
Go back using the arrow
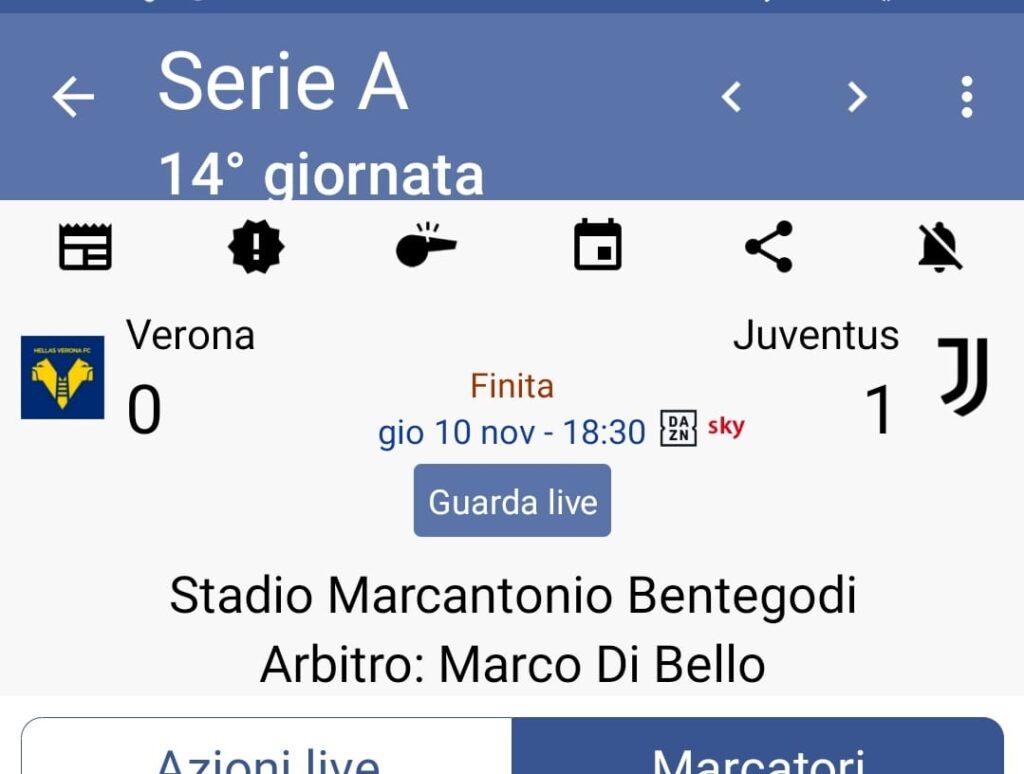[73, 97]
